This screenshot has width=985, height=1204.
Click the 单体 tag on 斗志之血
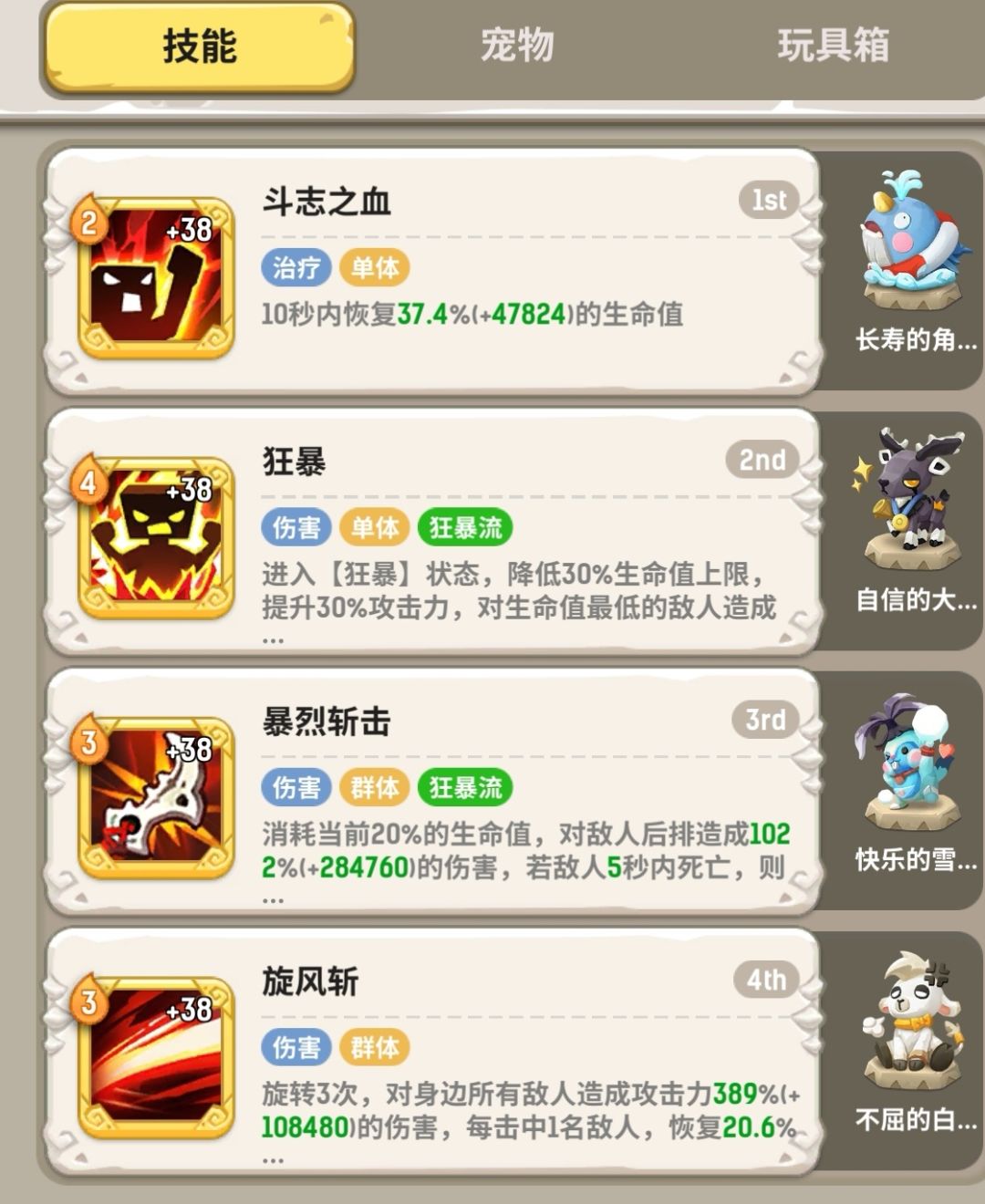[x=376, y=265]
